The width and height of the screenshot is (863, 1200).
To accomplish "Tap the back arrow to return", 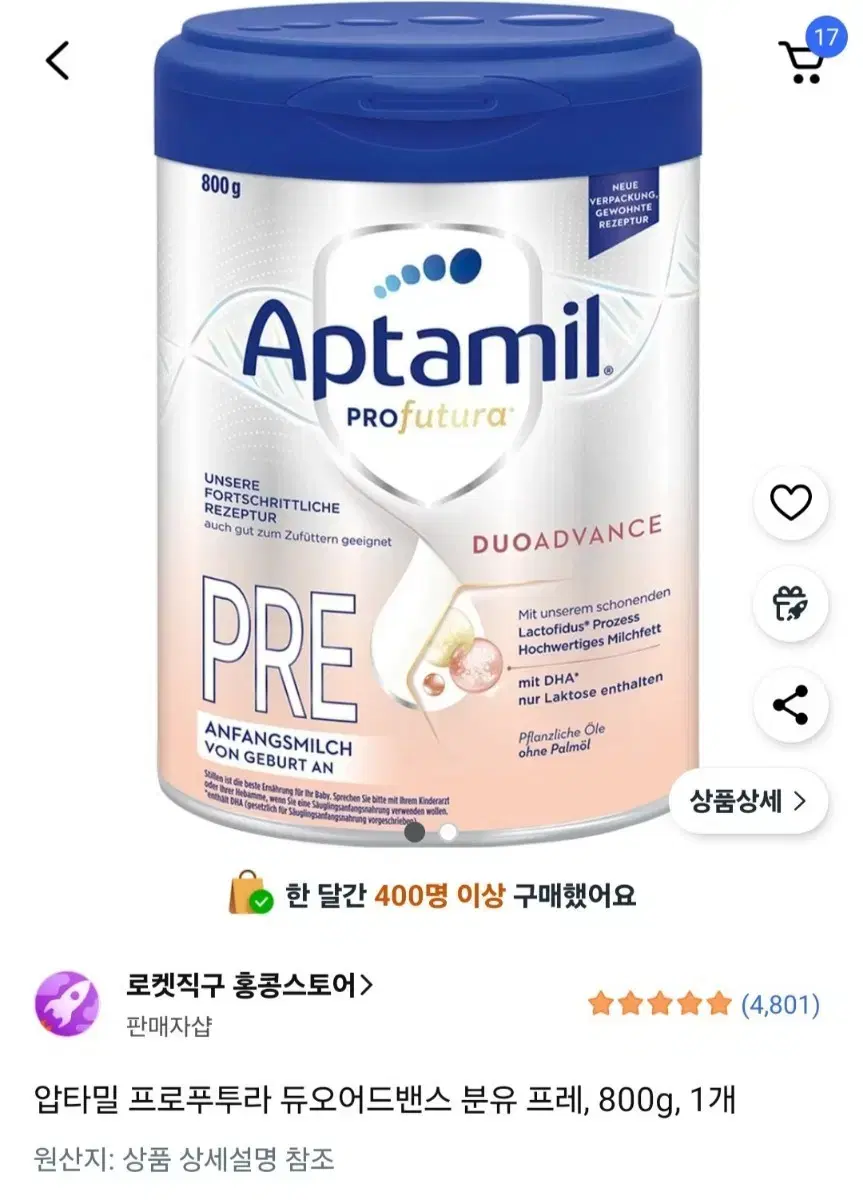I will coord(55,62).
